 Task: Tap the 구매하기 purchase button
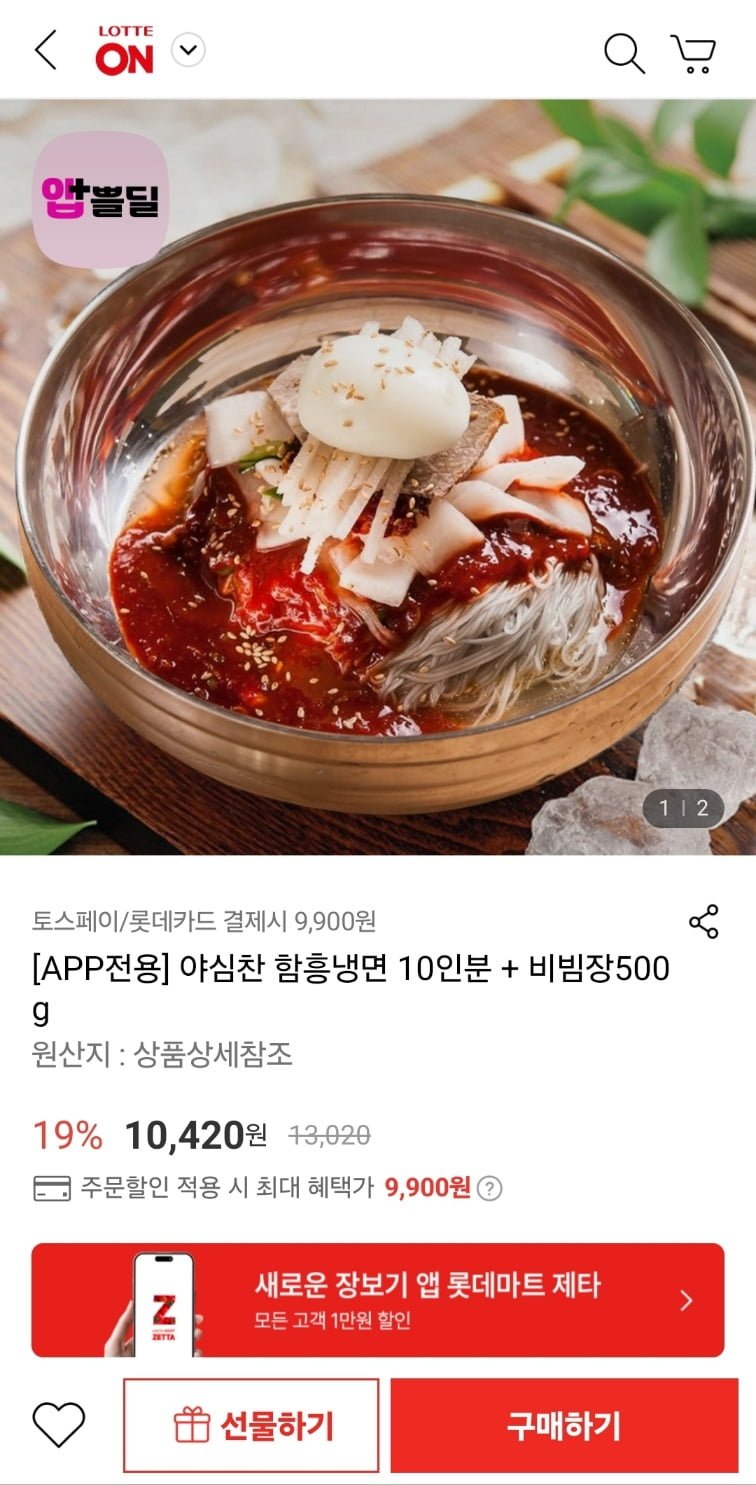coord(564,1425)
